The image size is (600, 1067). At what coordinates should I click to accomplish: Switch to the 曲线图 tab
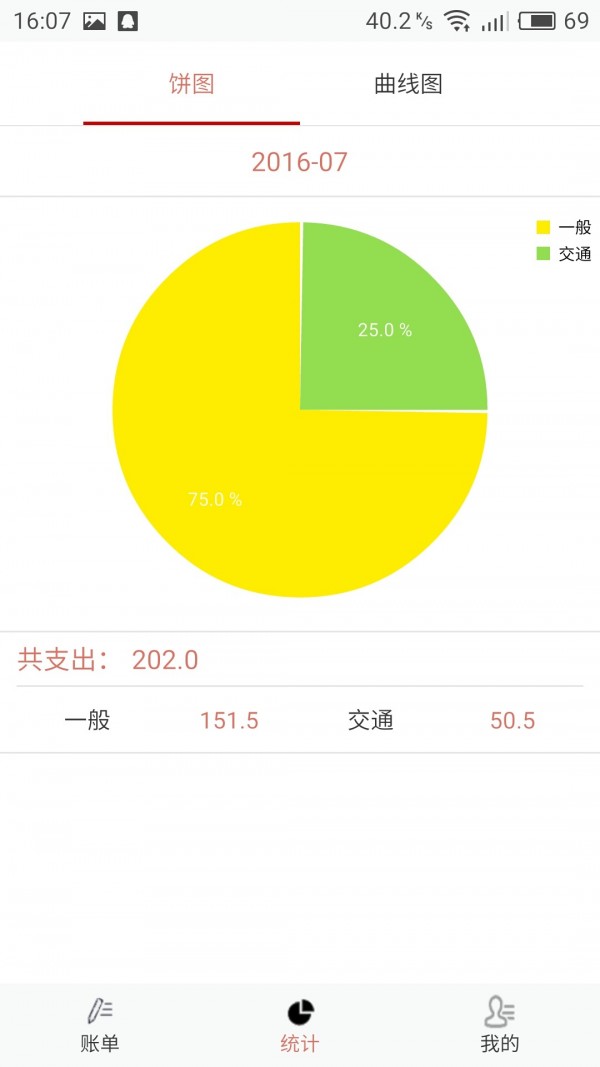click(x=408, y=85)
